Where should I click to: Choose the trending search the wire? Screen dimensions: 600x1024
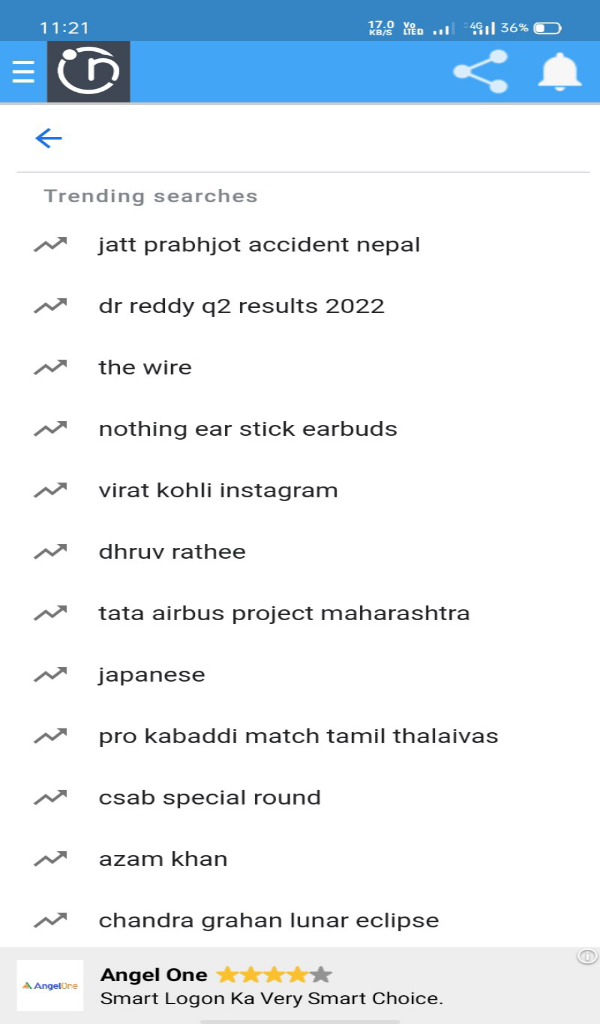coord(145,367)
